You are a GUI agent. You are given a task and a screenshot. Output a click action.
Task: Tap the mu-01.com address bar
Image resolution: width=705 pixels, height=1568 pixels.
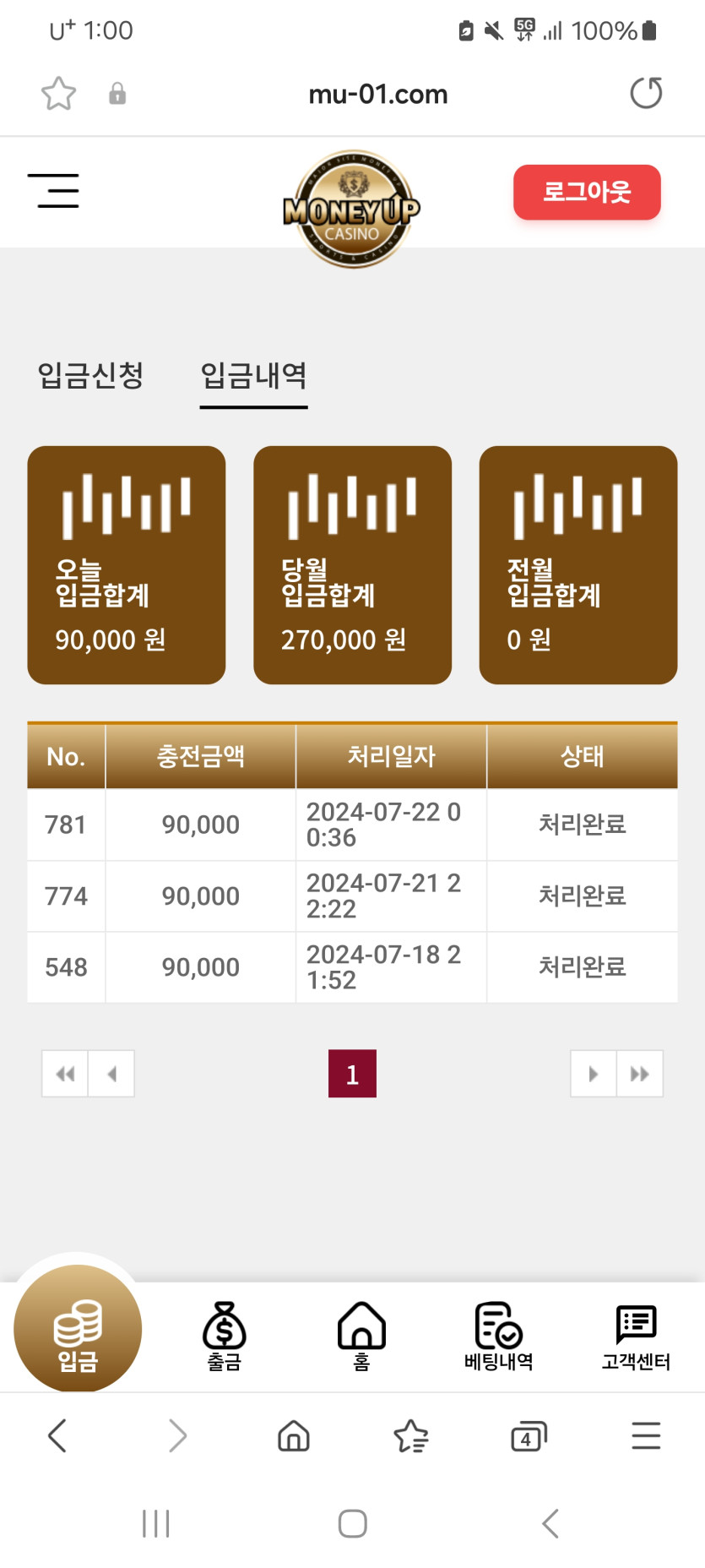[x=378, y=94]
